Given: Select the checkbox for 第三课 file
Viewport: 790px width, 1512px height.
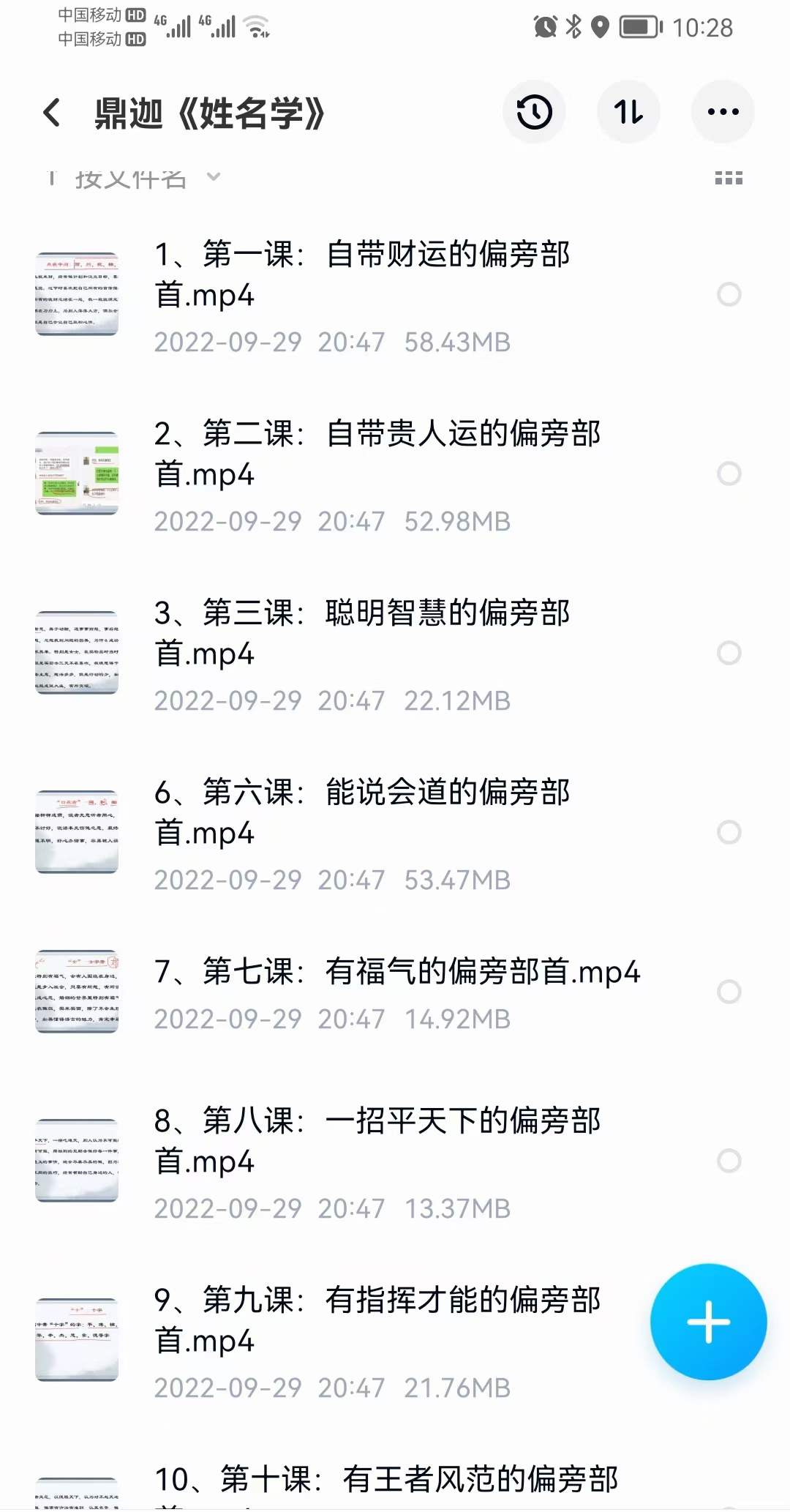Looking at the screenshot, I should [x=729, y=653].
